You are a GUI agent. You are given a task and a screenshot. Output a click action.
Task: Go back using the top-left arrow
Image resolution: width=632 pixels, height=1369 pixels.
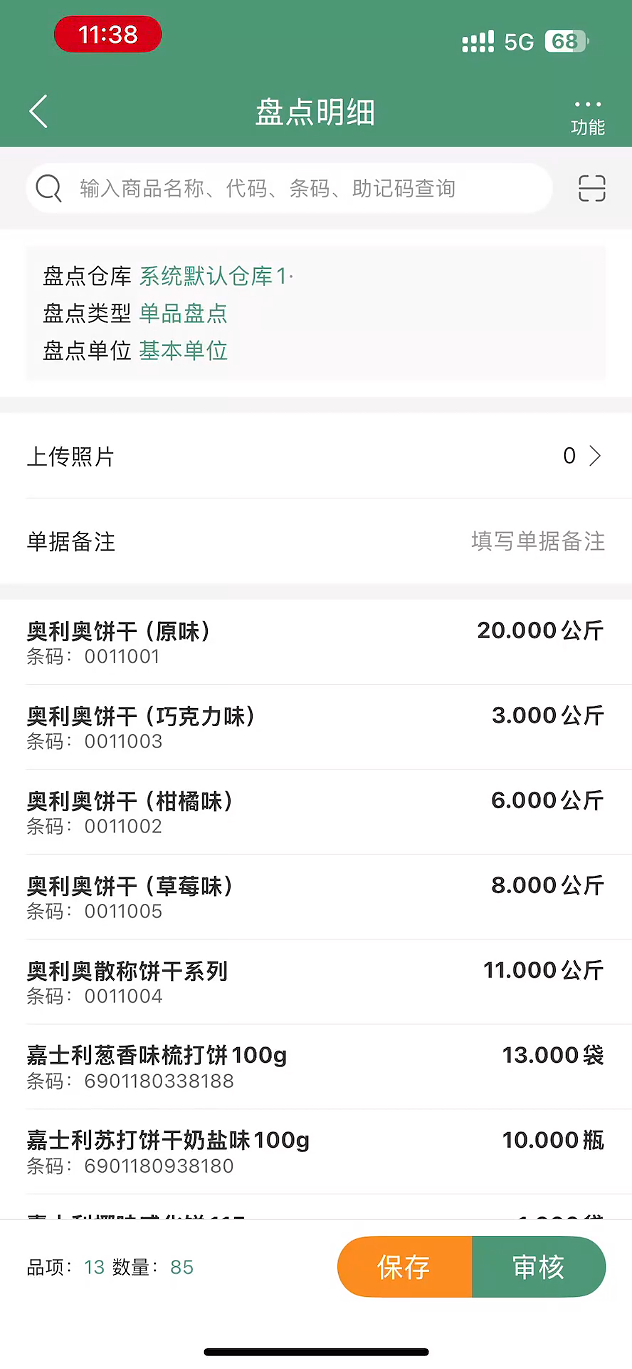(38, 112)
